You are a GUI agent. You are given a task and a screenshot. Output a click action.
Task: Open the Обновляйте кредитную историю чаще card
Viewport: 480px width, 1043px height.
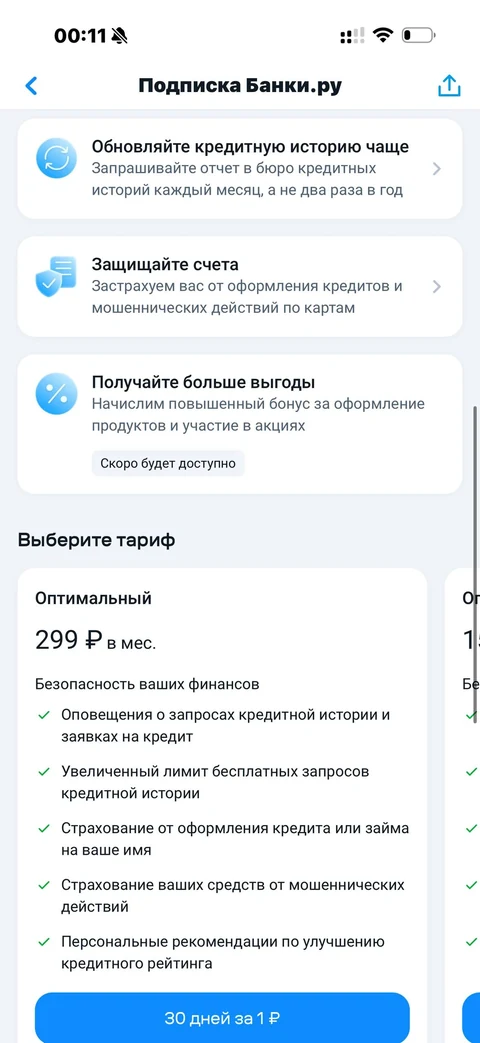pyautogui.click(x=239, y=169)
